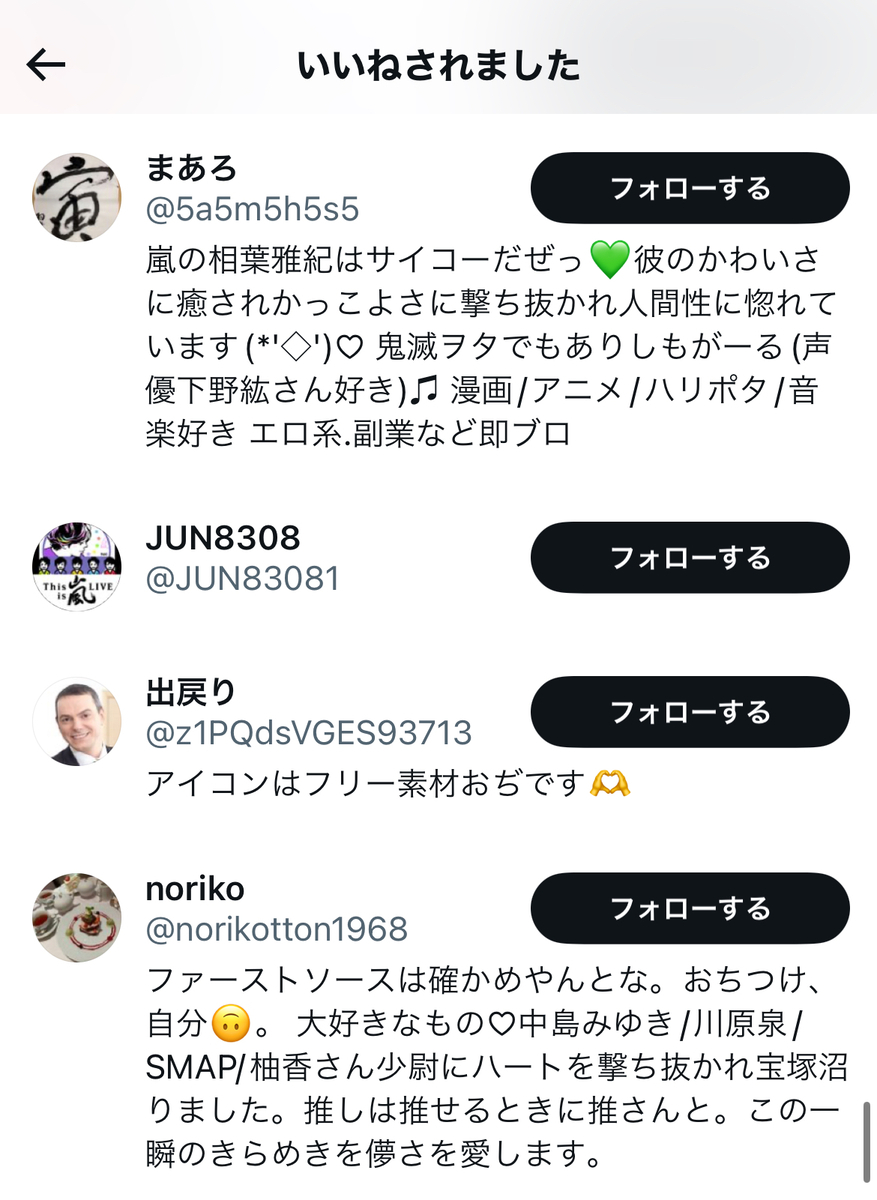Follow noriko via フォローする button
The height and width of the screenshot is (1200, 877).
(x=689, y=908)
